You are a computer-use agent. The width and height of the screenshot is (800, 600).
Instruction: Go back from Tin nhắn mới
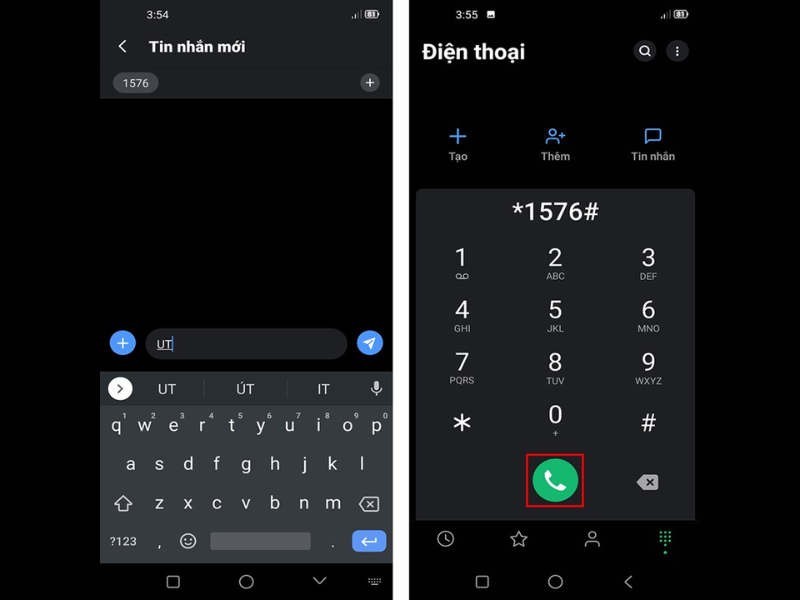[122, 47]
